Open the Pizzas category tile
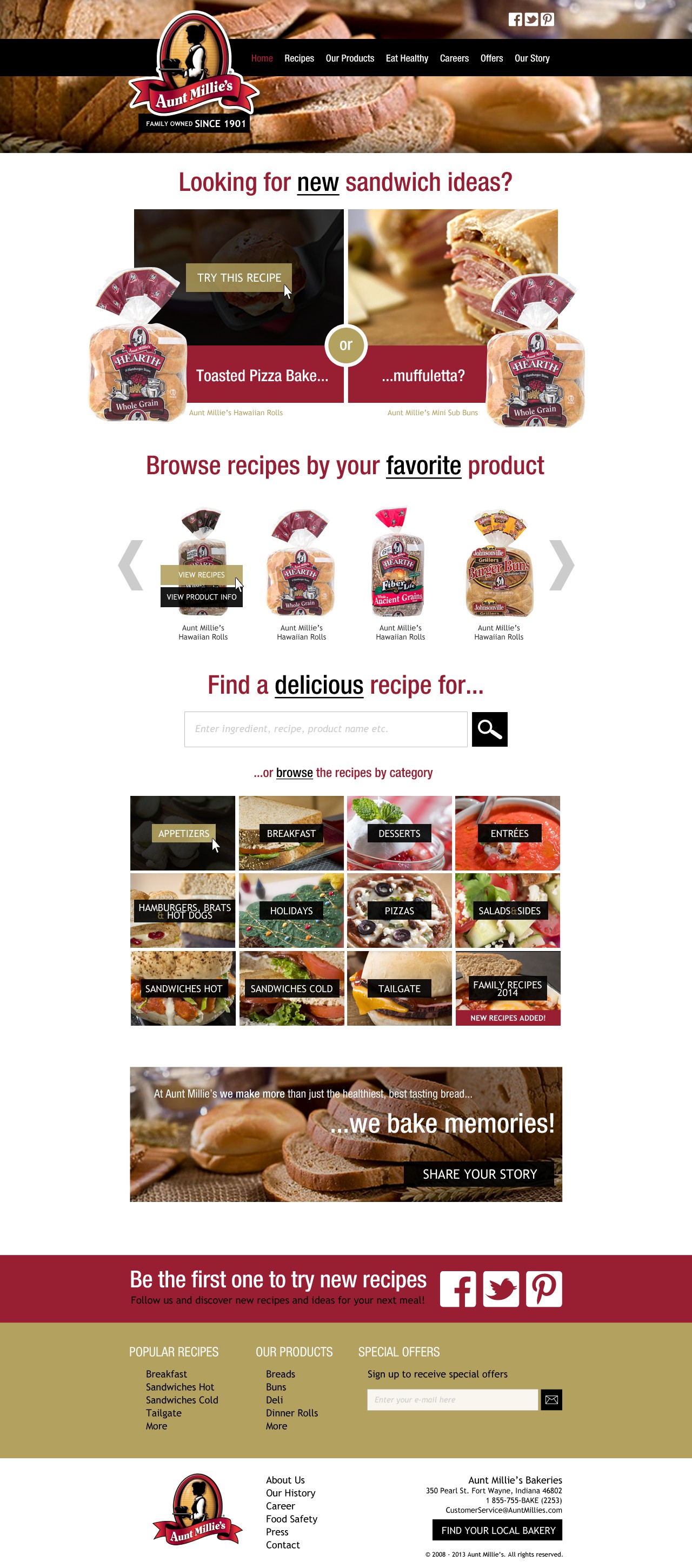The image size is (692, 1568). coord(400,911)
